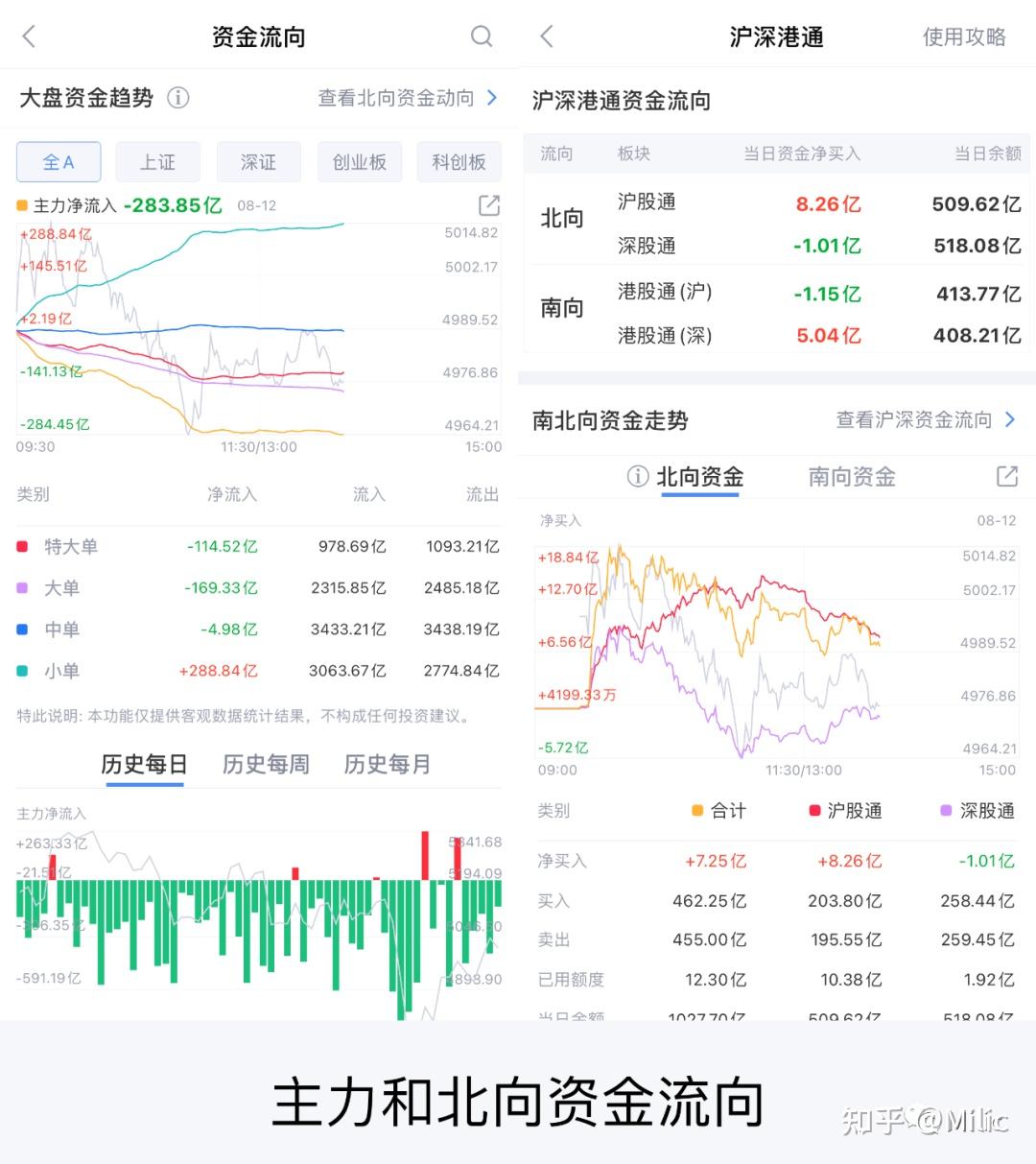Go back from the 沪深港通 page
The height and width of the screenshot is (1164, 1036).
546,36
